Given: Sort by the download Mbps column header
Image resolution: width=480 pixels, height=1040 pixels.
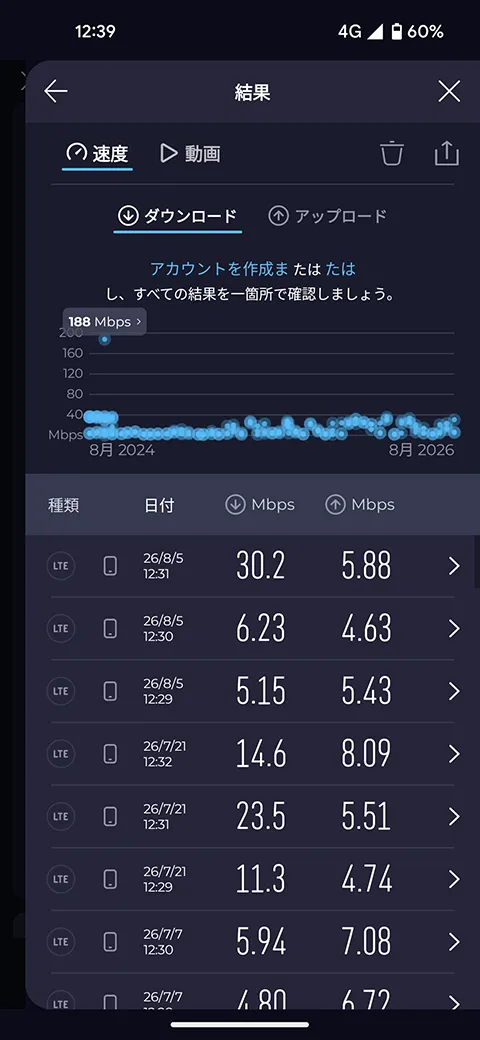Looking at the screenshot, I should [260, 505].
